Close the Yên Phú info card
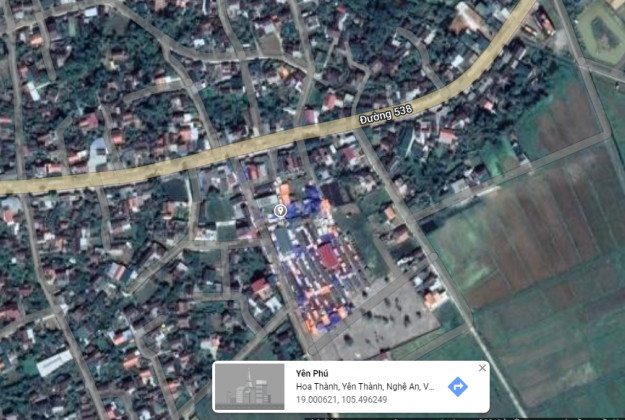625x420 pixels. pyautogui.click(x=482, y=368)
